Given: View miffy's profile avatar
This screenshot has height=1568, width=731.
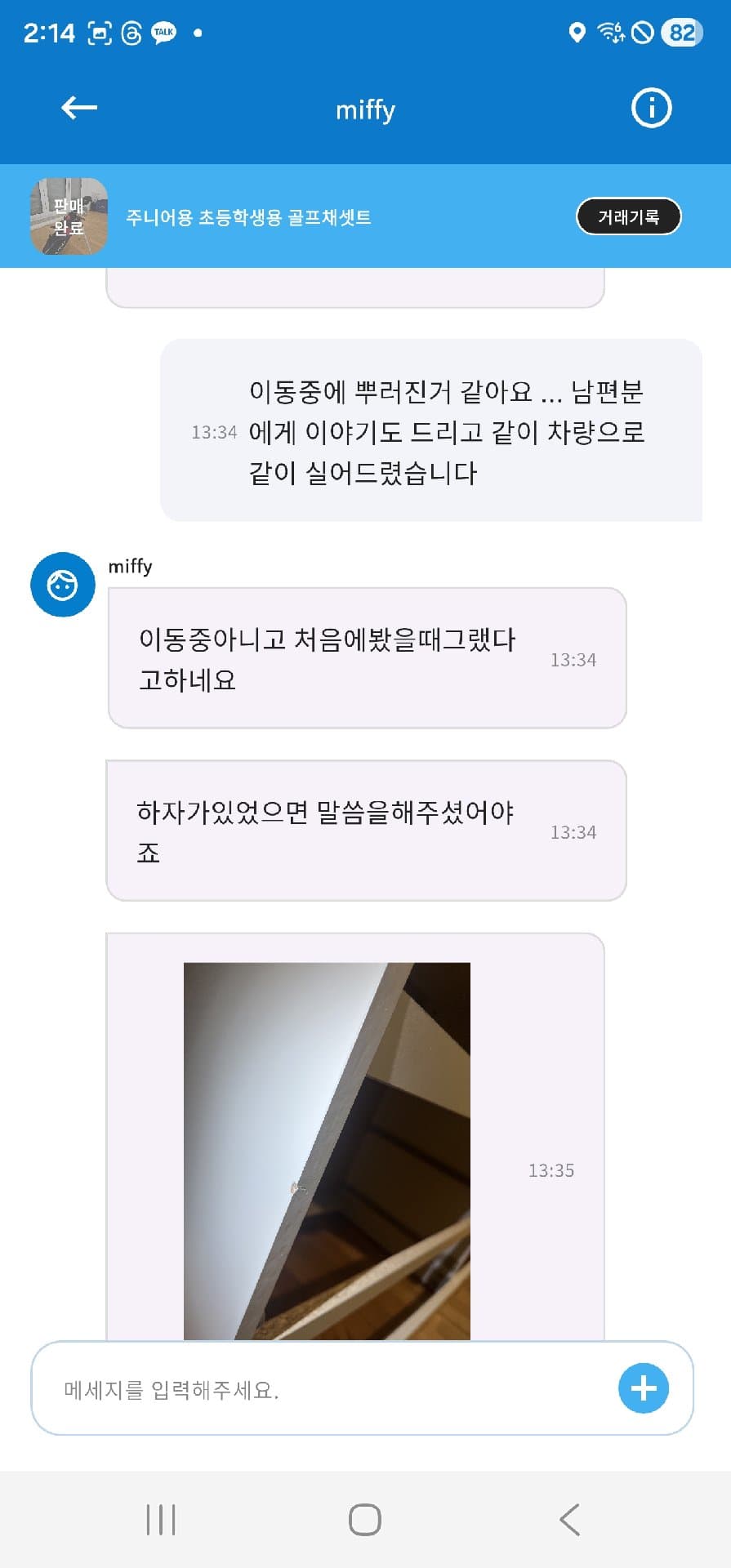Looking at the screenshot, I should [x=63, y=585].
